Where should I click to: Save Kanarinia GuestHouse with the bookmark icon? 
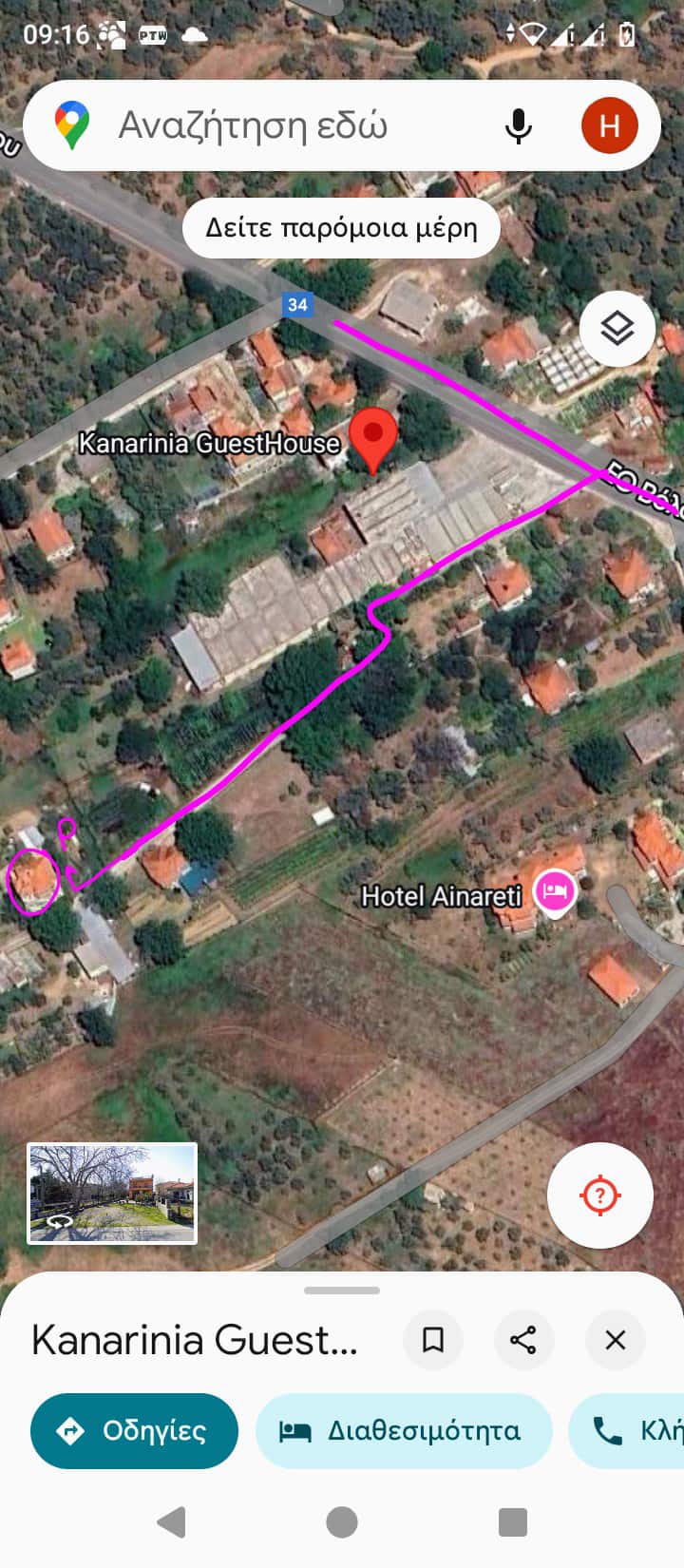click(x=433, y=1340)
